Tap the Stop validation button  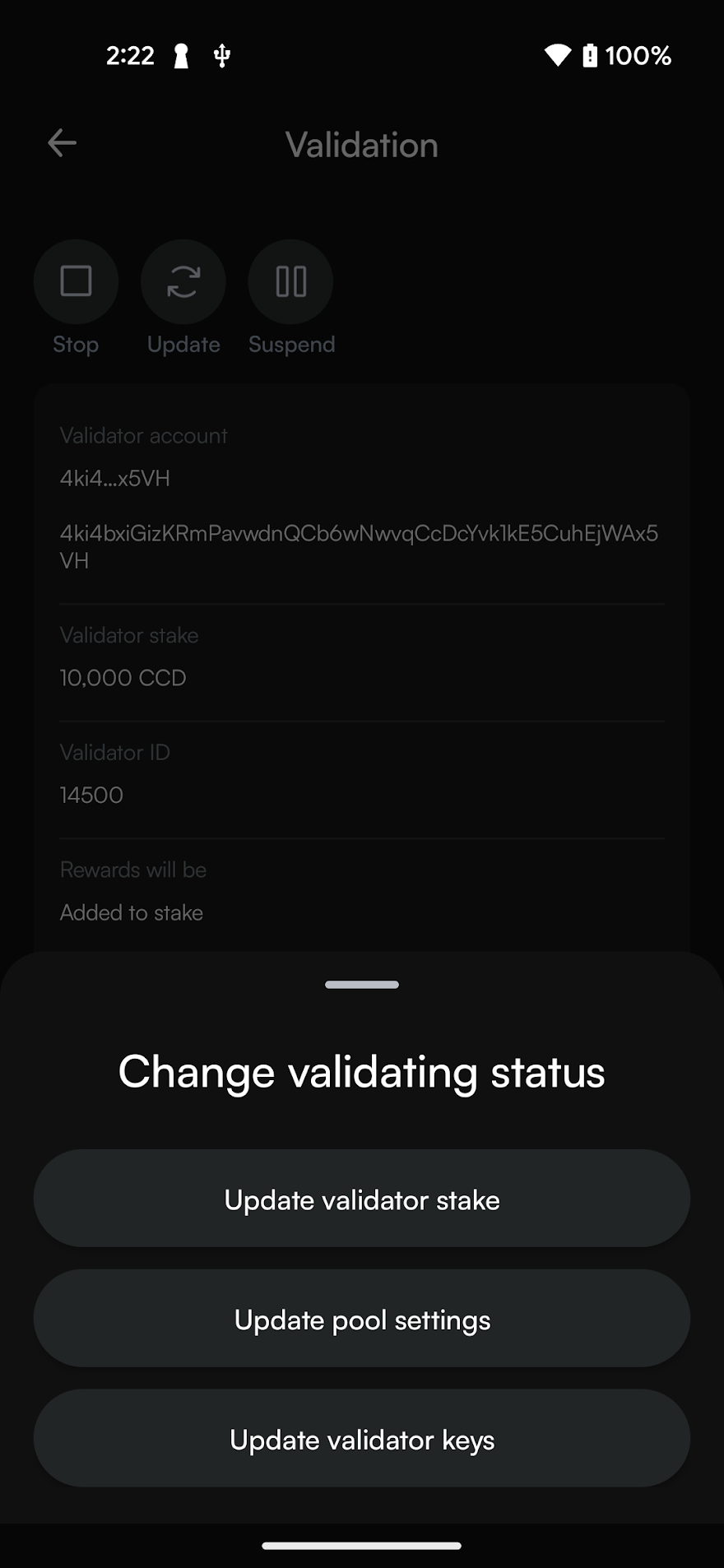pyautogui.click(x=76, y=281)
